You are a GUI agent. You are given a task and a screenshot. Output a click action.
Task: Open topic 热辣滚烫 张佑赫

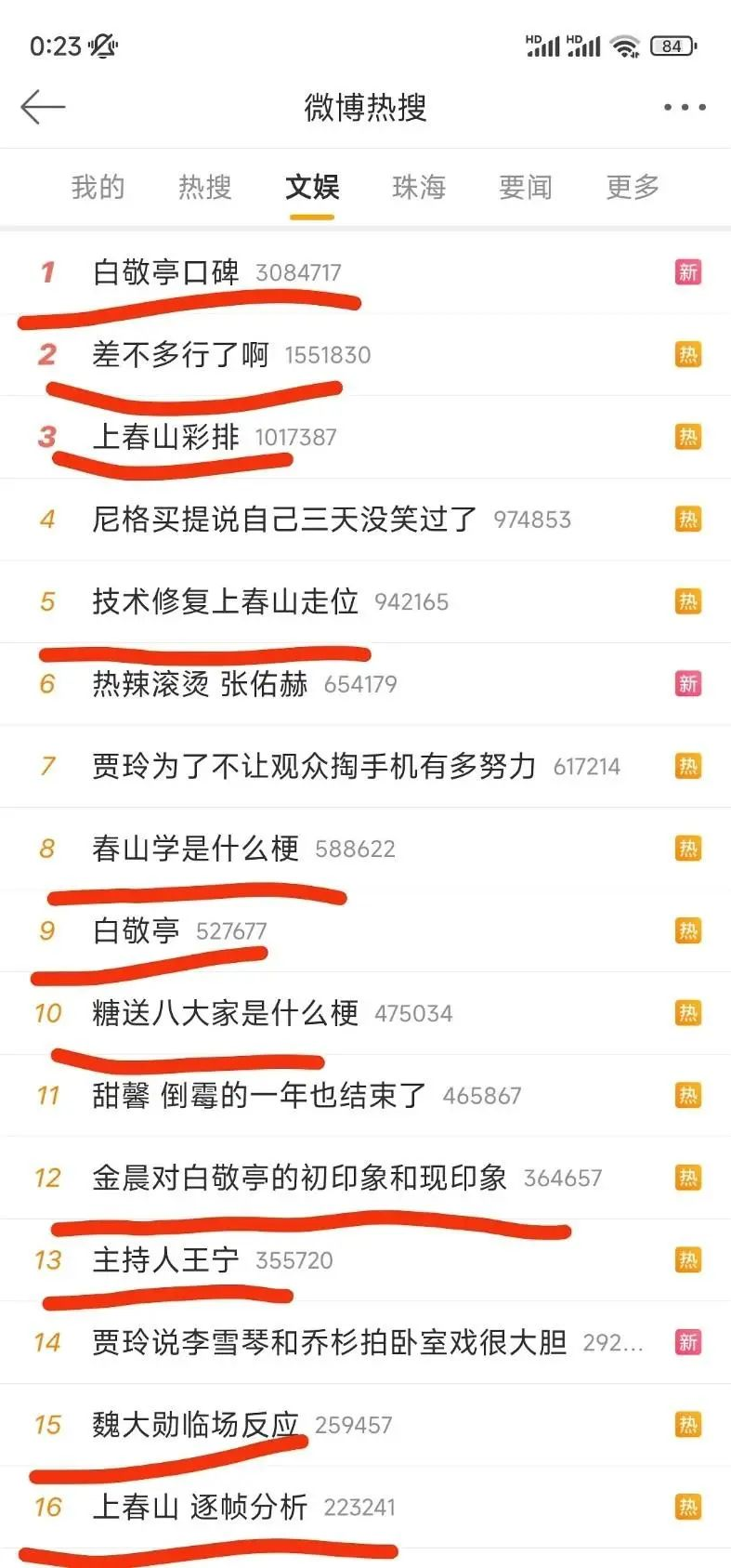coord(365,684)
